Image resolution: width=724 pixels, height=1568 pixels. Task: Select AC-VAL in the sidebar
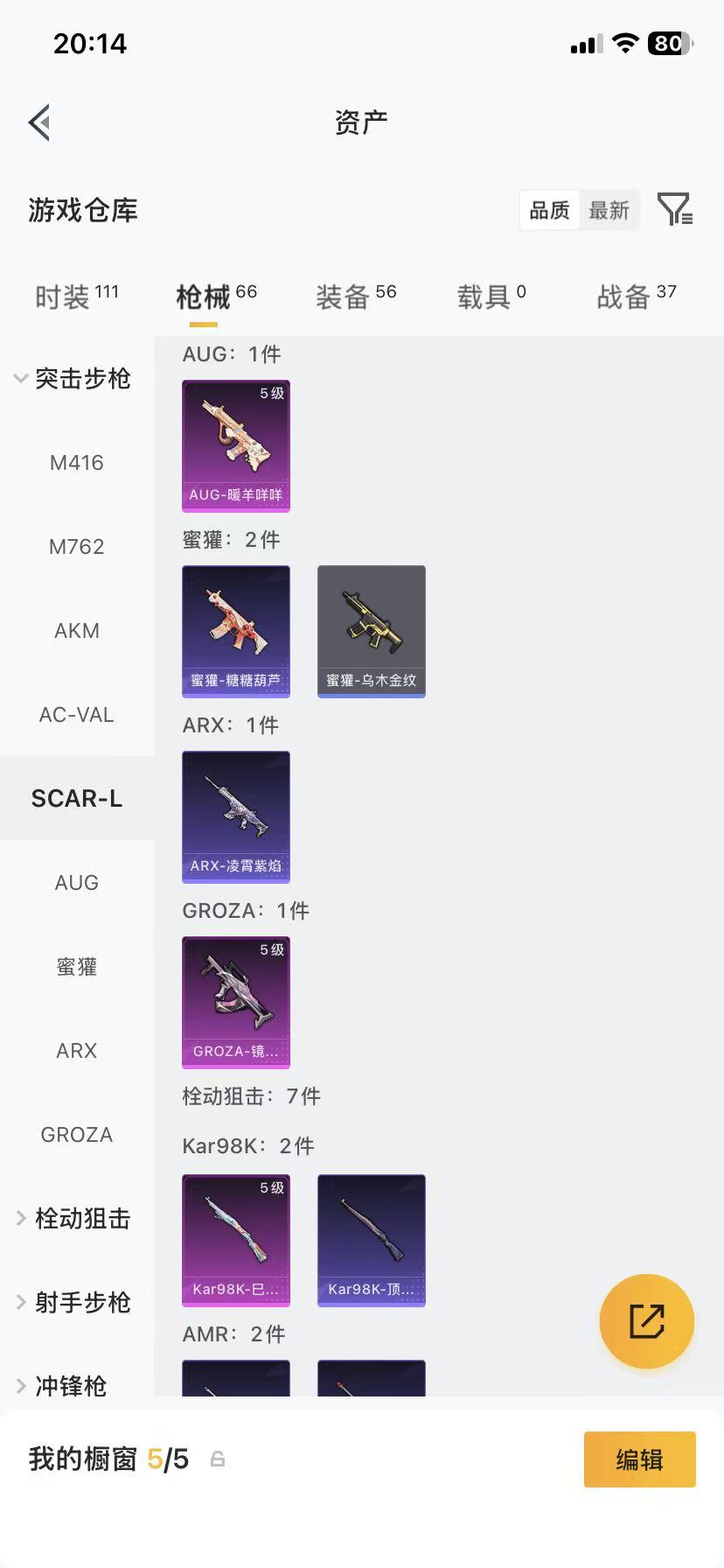click(x=77, y=715)
